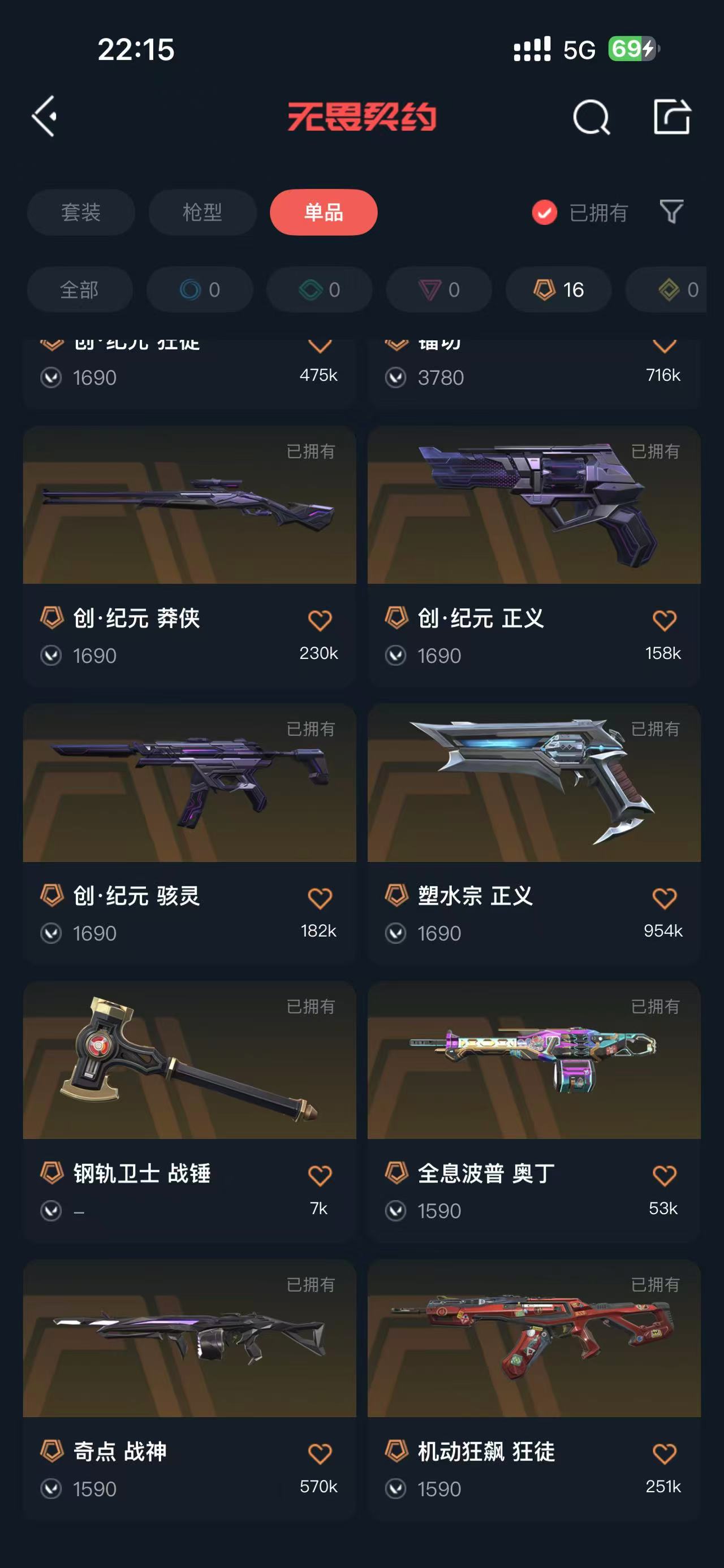724x1568 pixels.
Task: Select the 单品 tab
Action: tap(324, 212)
